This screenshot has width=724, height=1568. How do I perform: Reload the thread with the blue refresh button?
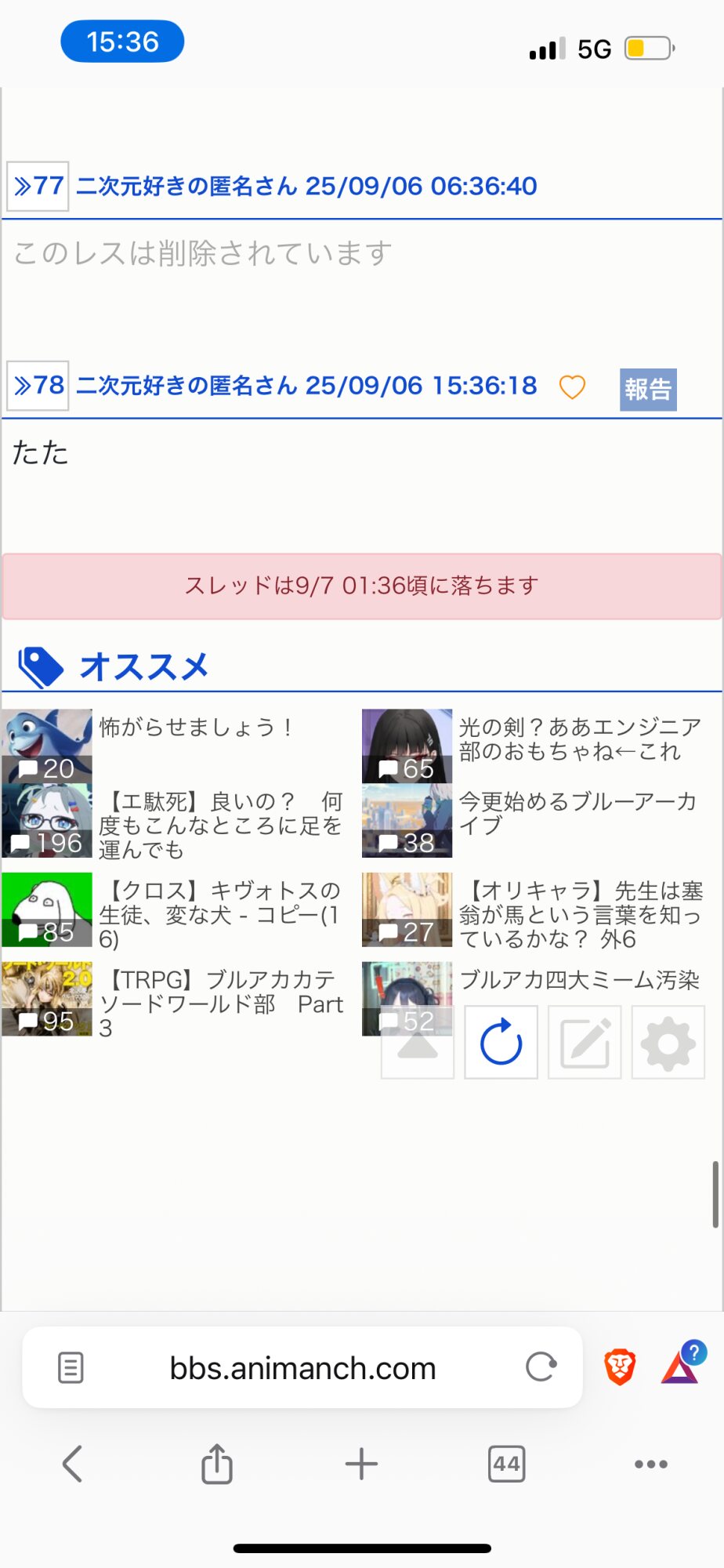coord(501,1043)
